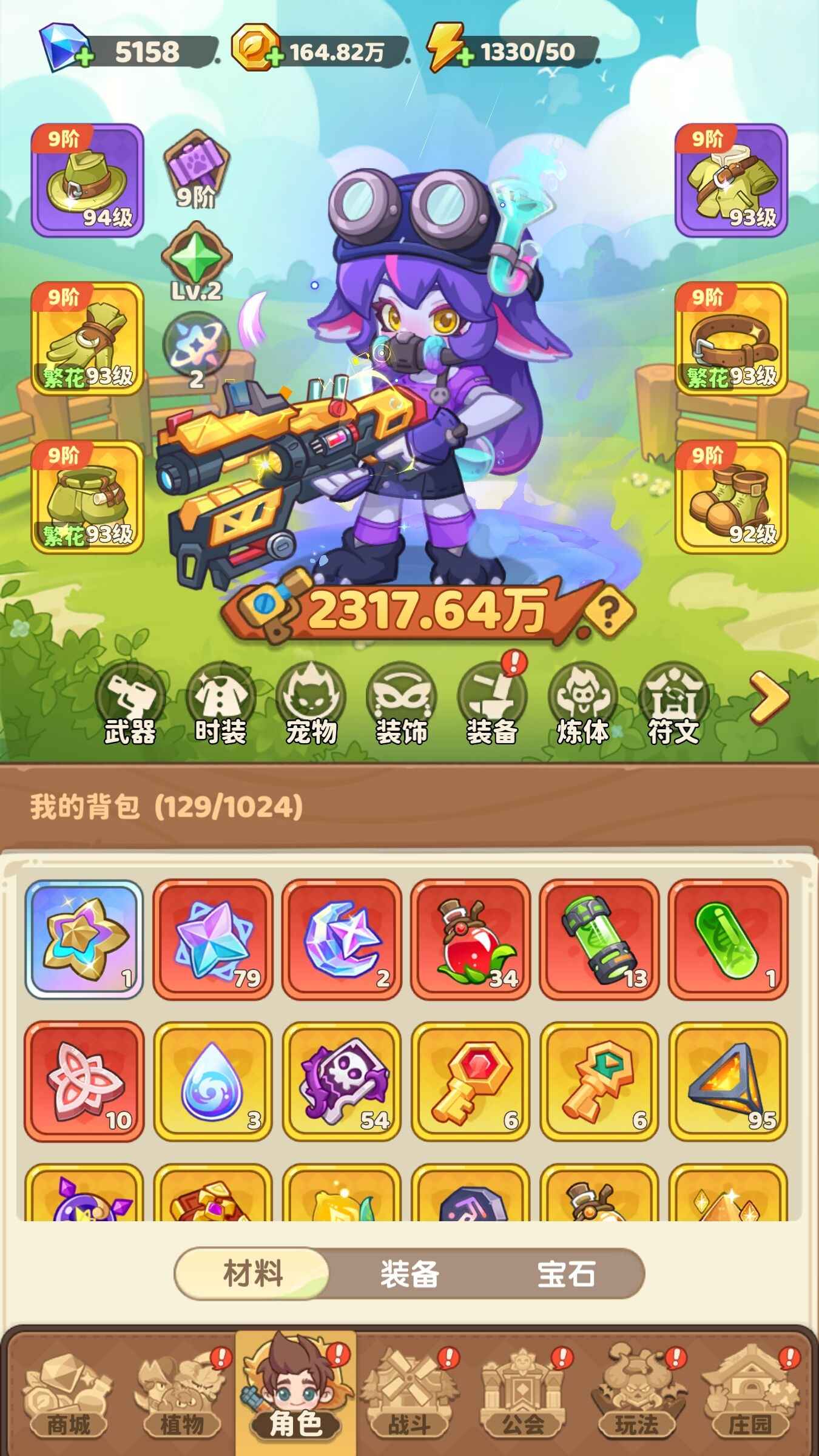
Task: Open the 武器 weapon menu
Action: click(x=130, y=704)
